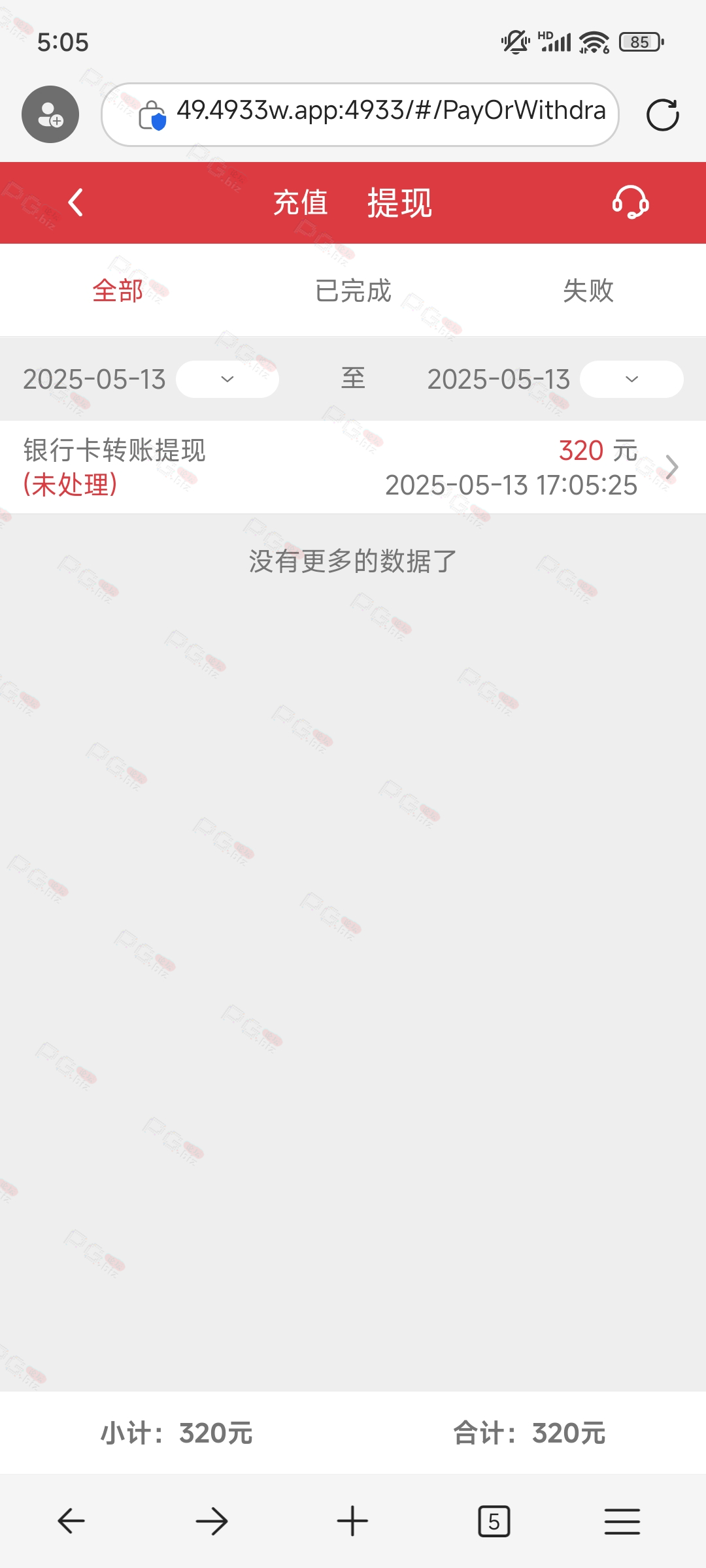Open the browser hamburger menu
The width and height of the screenshot is (706, 1568).
(x=622, y=1521)
